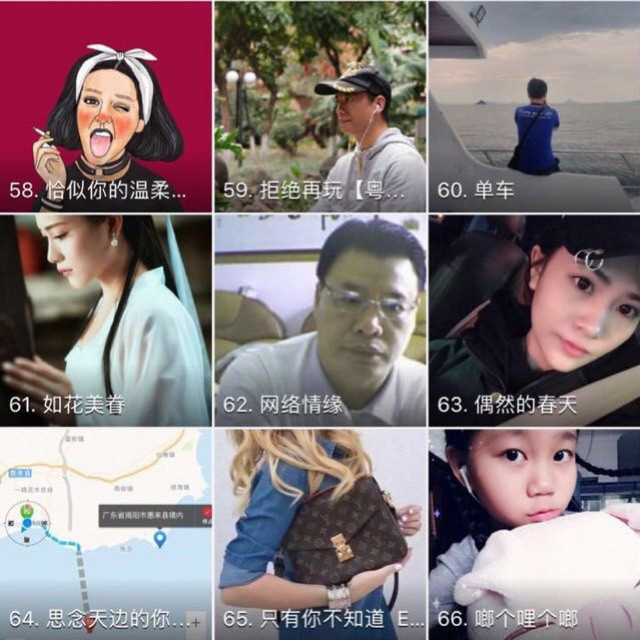Open item 61 如花美眷
This screenshot has width=640, height=640.
[105, 320]
